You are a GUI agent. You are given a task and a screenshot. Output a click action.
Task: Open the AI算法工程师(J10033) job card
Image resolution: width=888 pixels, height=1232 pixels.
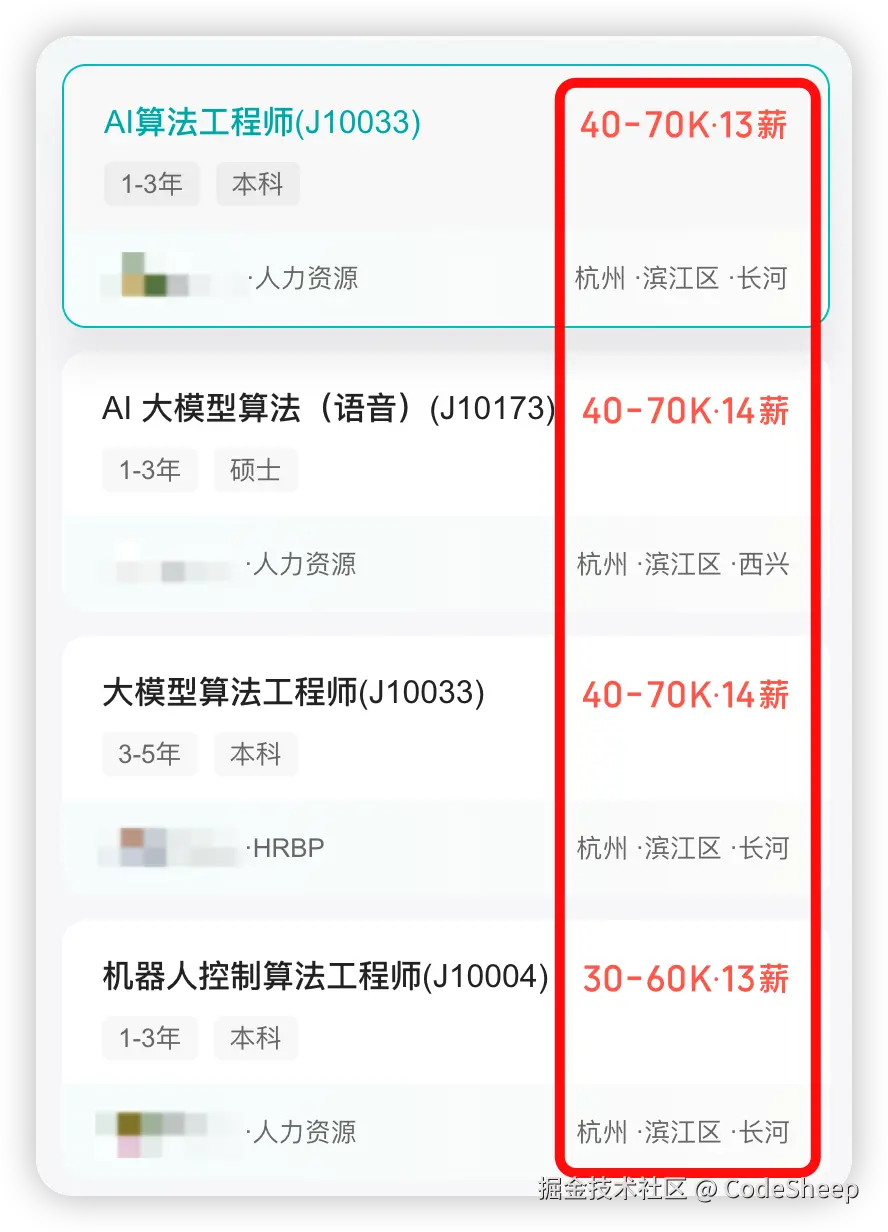262,123
